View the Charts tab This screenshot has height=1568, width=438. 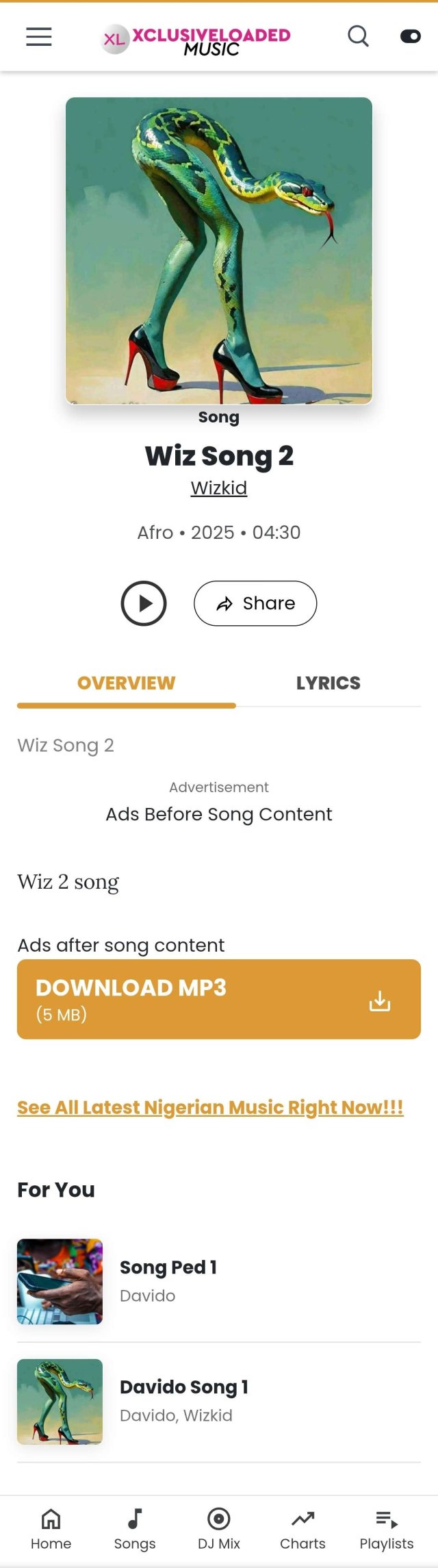click(x=302, y=1530)
